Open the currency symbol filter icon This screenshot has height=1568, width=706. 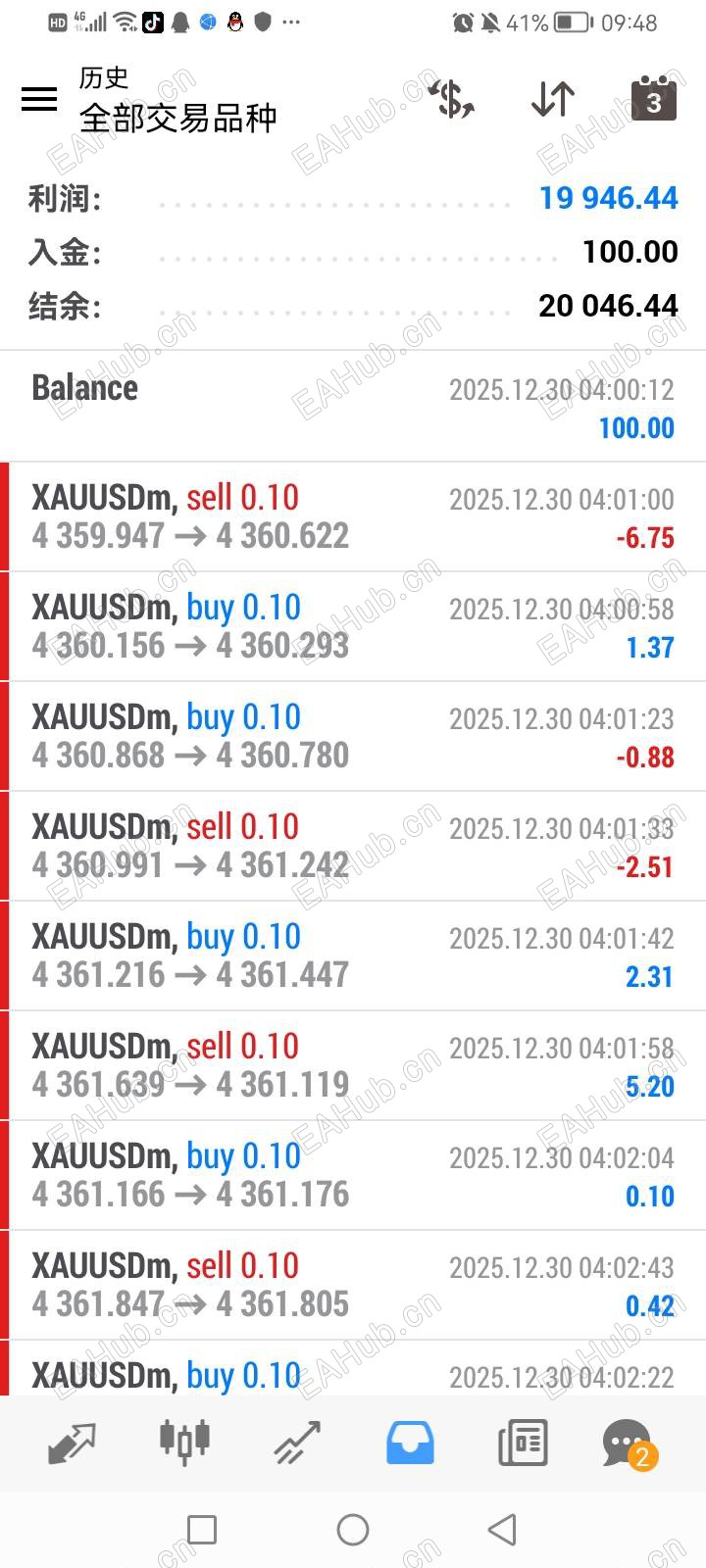click(452, 99)
